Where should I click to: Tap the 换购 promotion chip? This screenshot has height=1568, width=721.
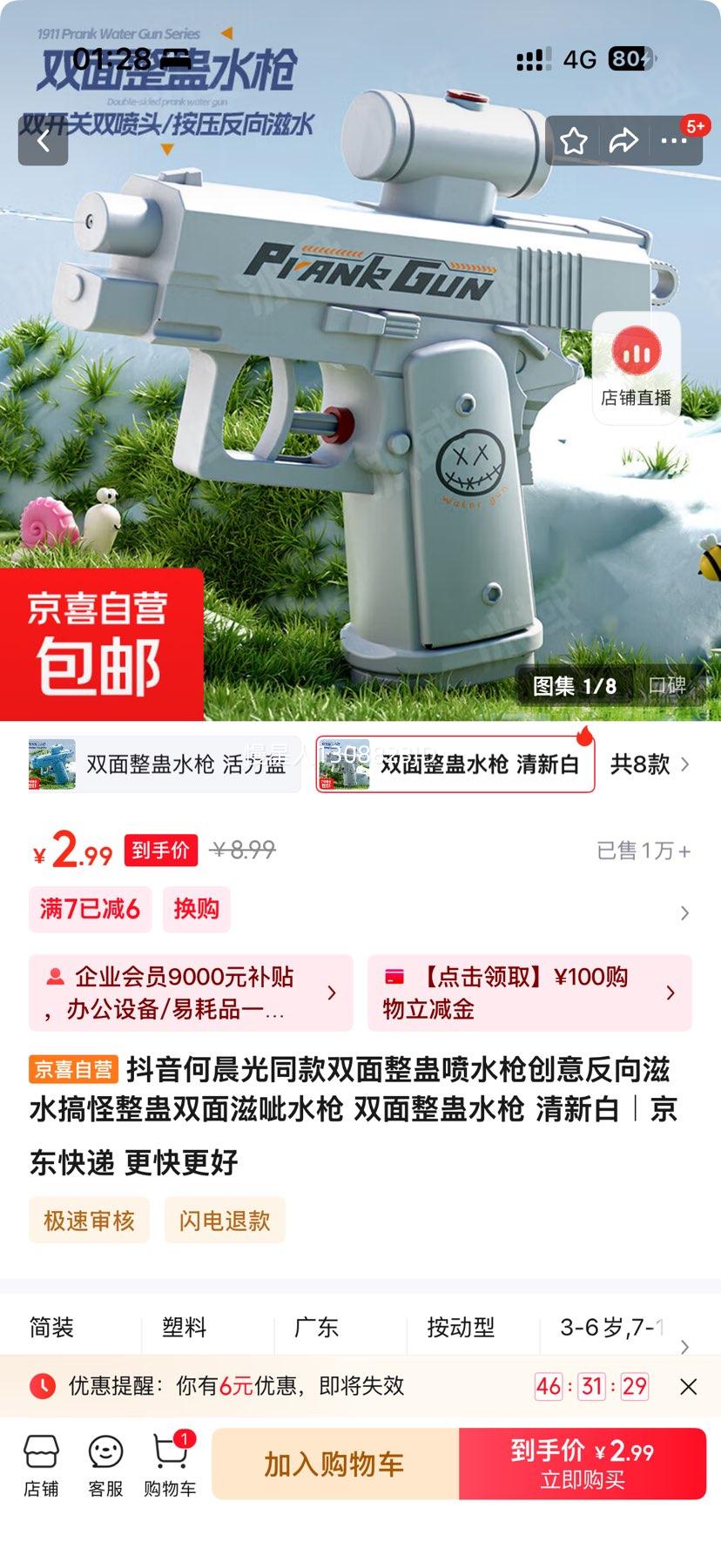click(196, 909)
